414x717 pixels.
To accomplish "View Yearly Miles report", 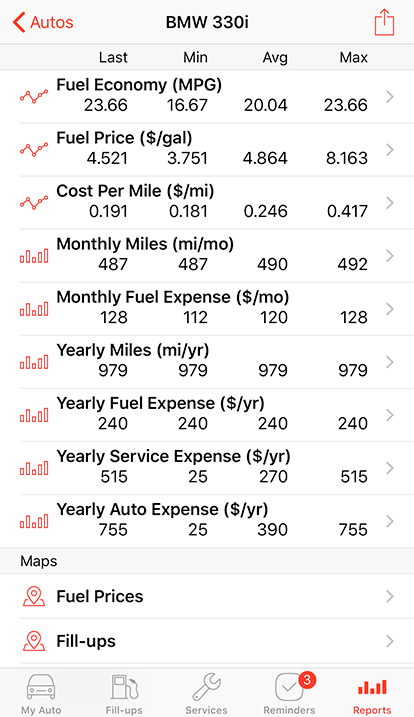I will point(207,362).
